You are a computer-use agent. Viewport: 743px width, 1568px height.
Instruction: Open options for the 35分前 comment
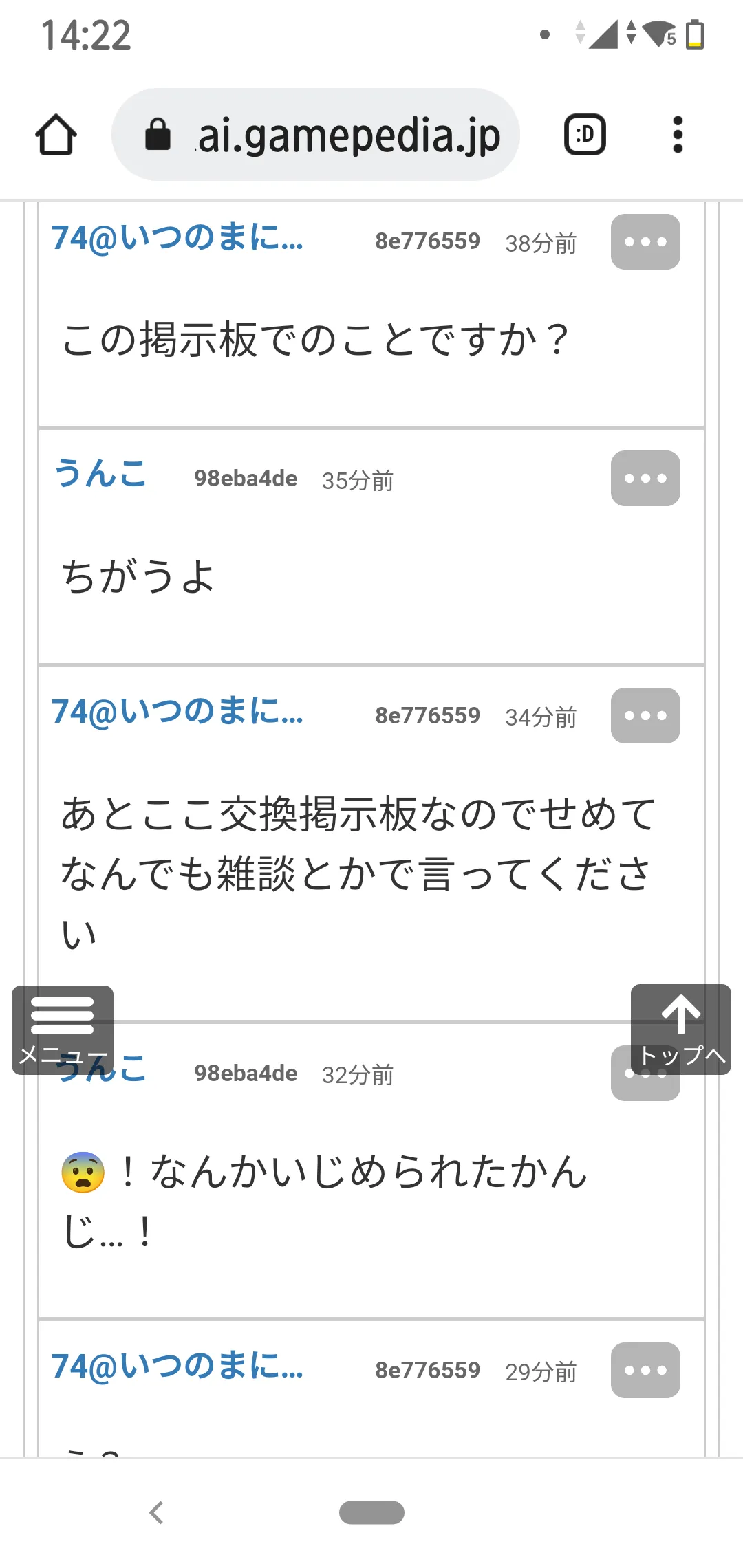pos(645,478)
